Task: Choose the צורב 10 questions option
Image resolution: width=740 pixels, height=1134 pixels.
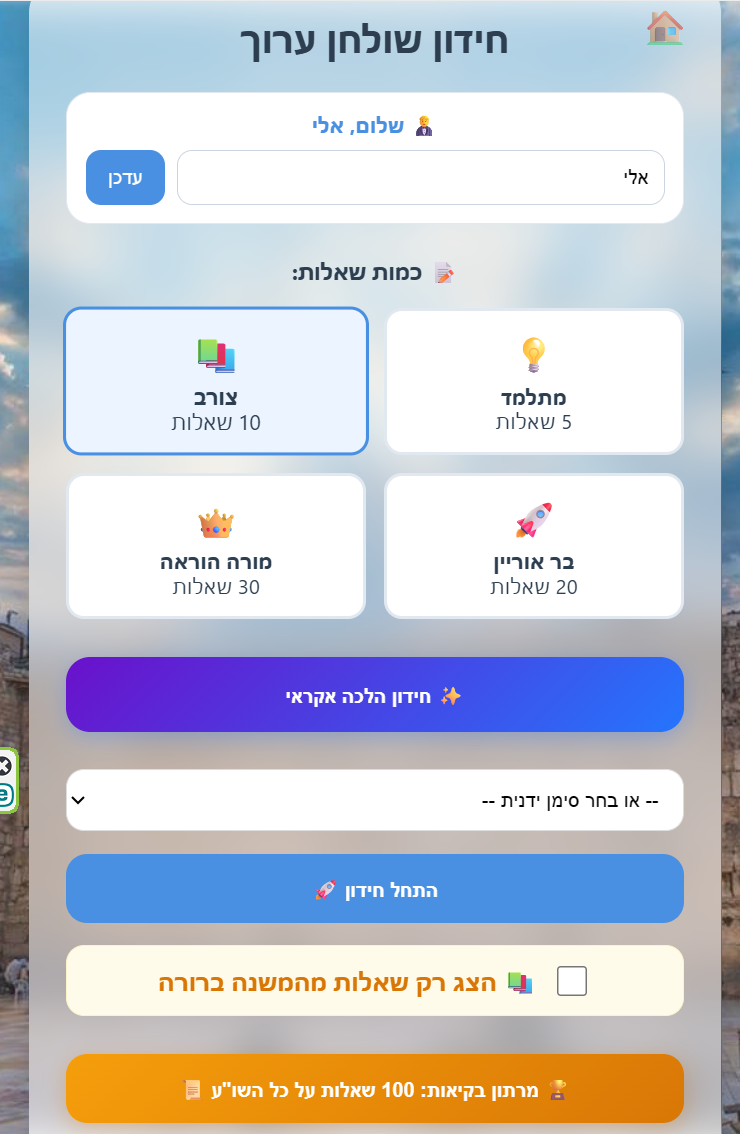Action: pyautogui.click(x=216, y=381)
